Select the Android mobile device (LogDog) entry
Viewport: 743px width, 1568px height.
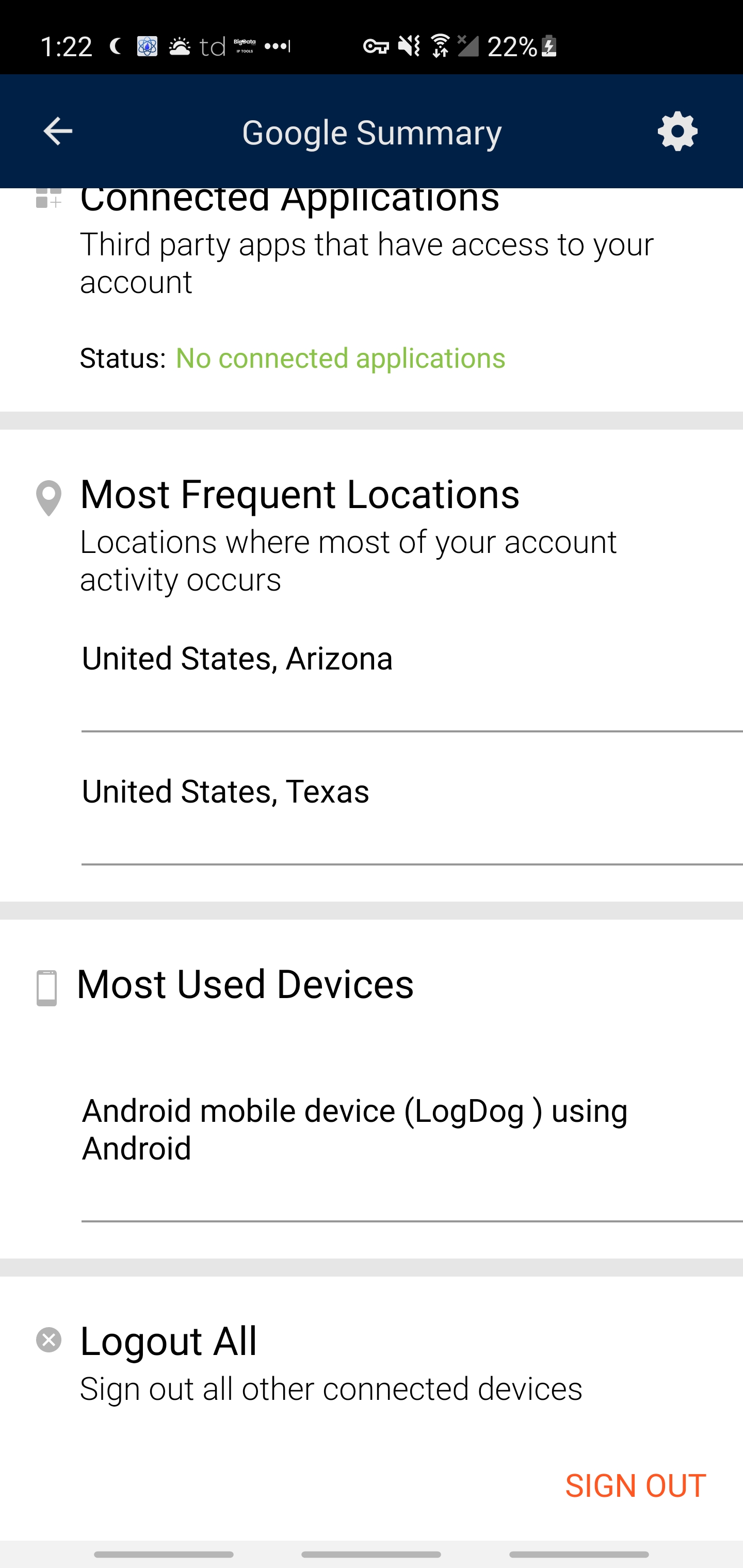pos(354,1129)
